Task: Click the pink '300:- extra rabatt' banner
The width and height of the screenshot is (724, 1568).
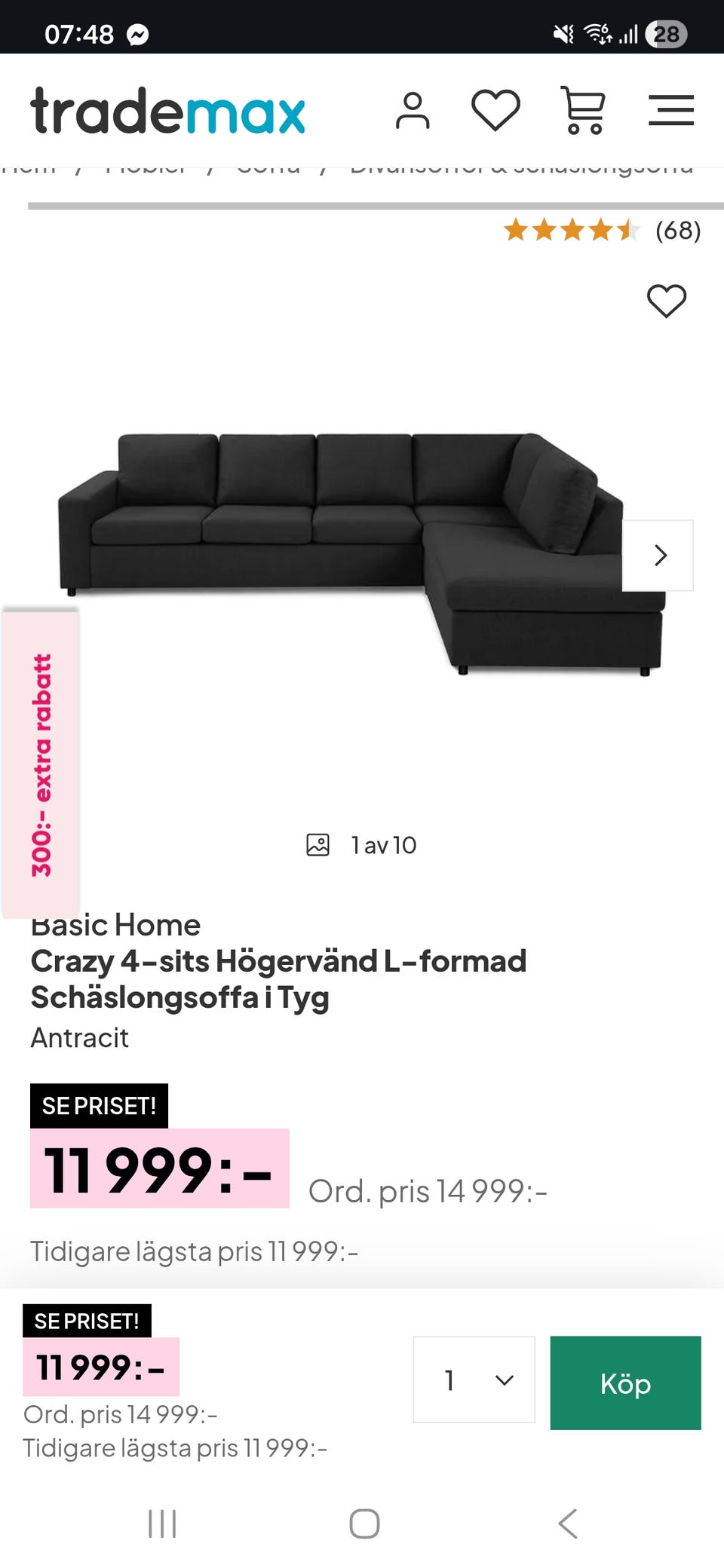Action: tap(43, 754)
